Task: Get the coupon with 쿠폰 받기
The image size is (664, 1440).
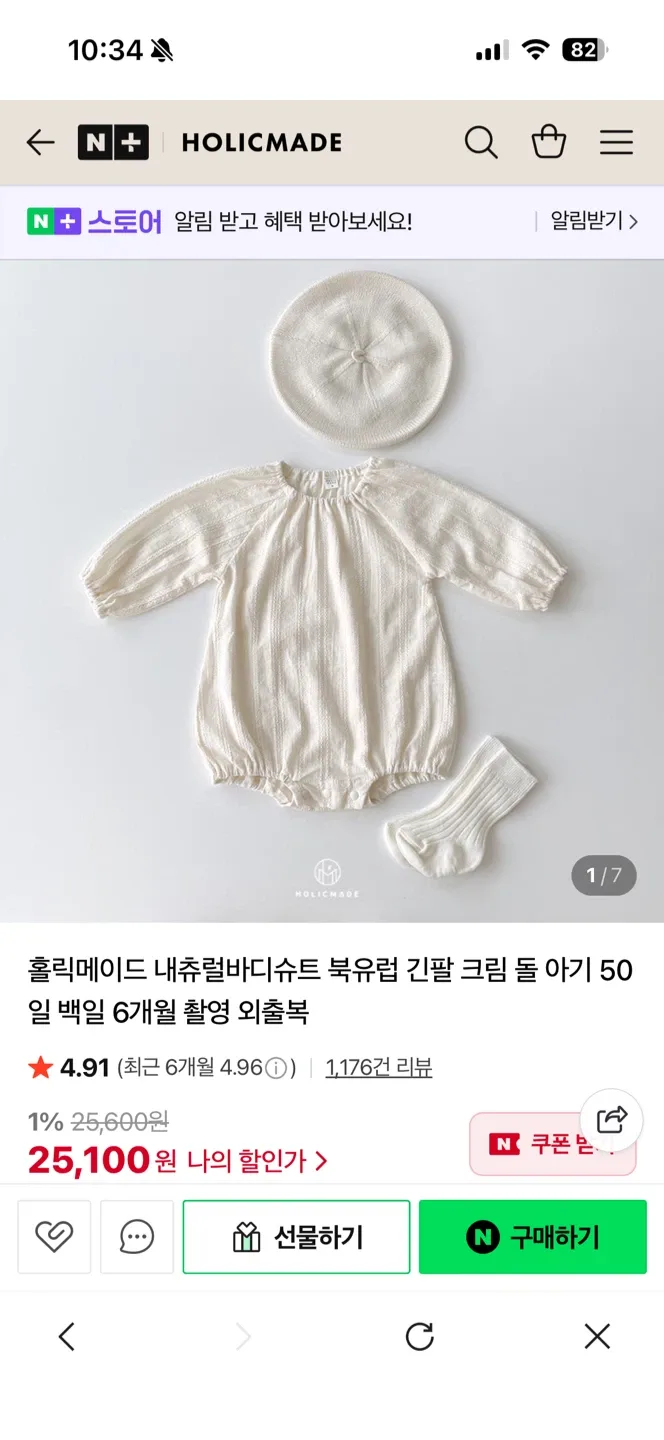Action: [540, 1145]
